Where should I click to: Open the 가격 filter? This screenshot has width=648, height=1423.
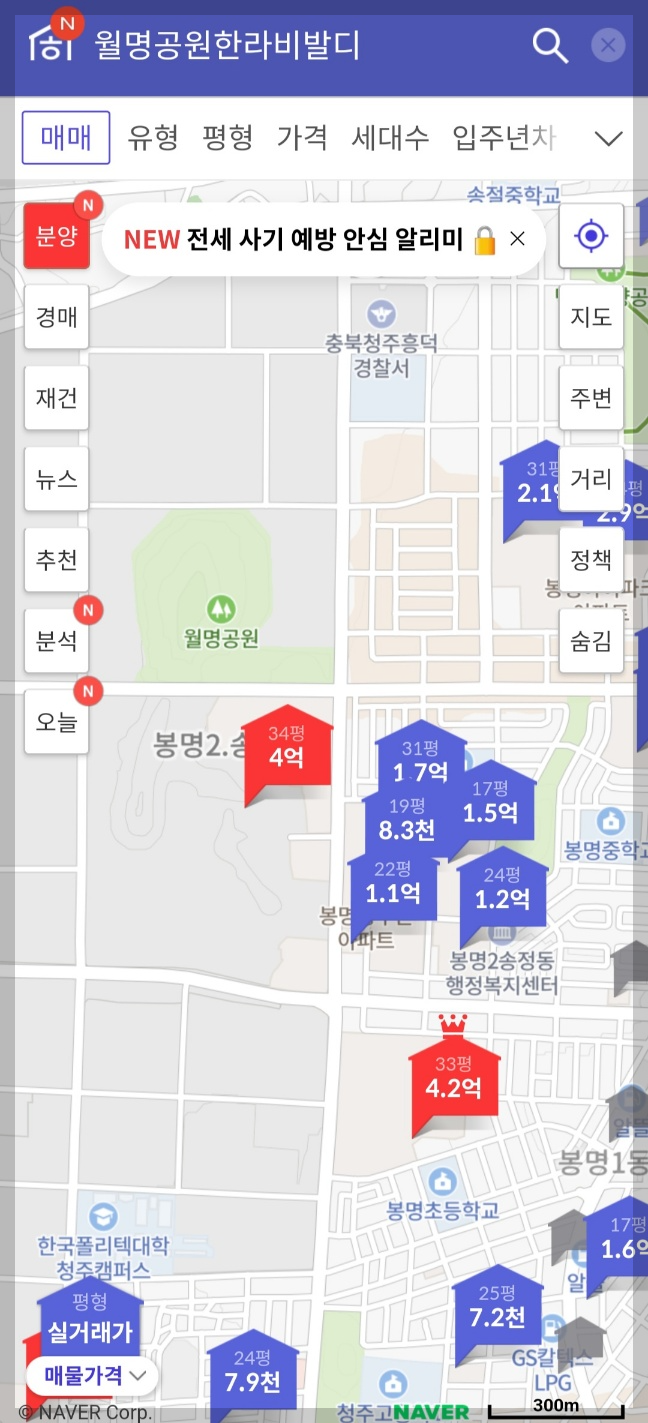[302, 137]
